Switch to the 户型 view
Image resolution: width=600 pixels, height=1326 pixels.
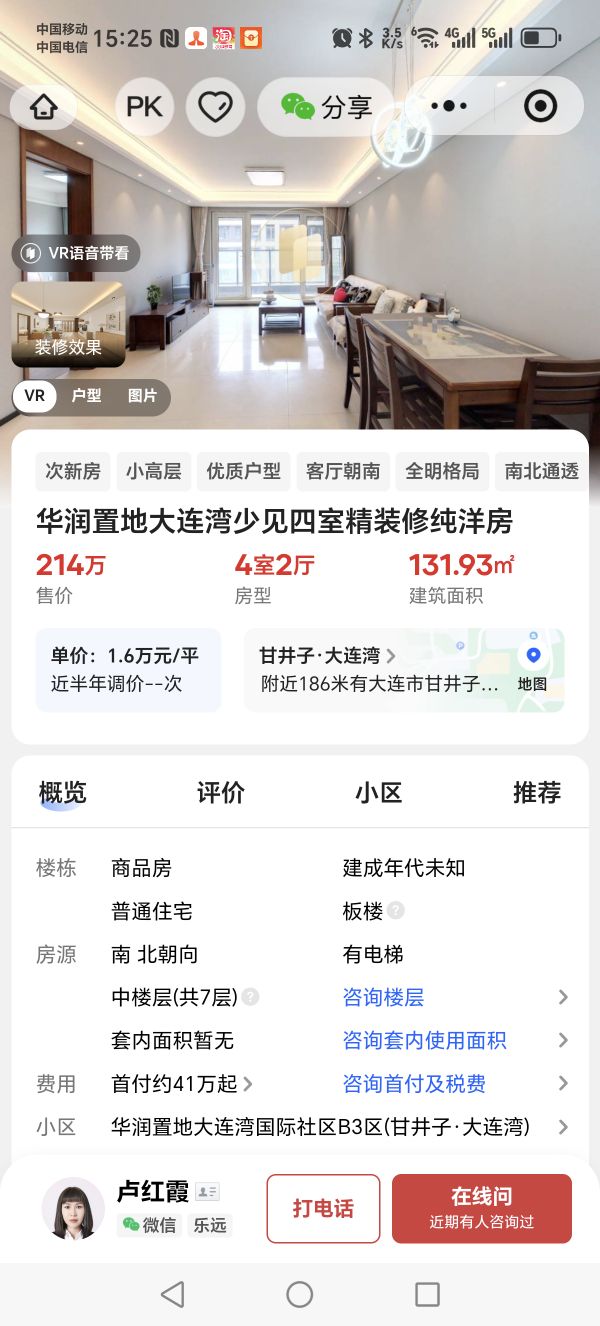(x=86, y=396)
